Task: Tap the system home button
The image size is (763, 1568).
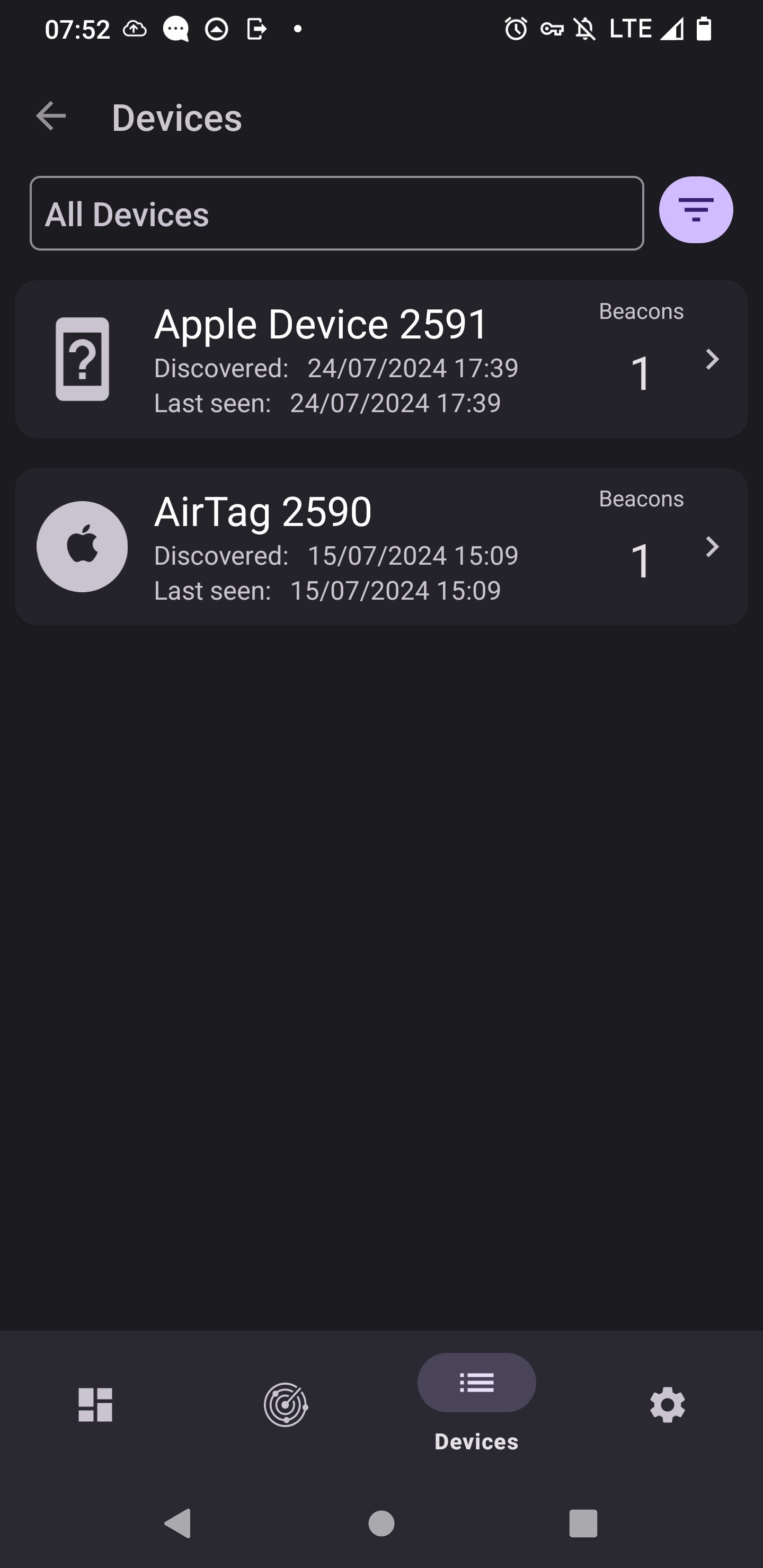Action: click(381, 1524)
